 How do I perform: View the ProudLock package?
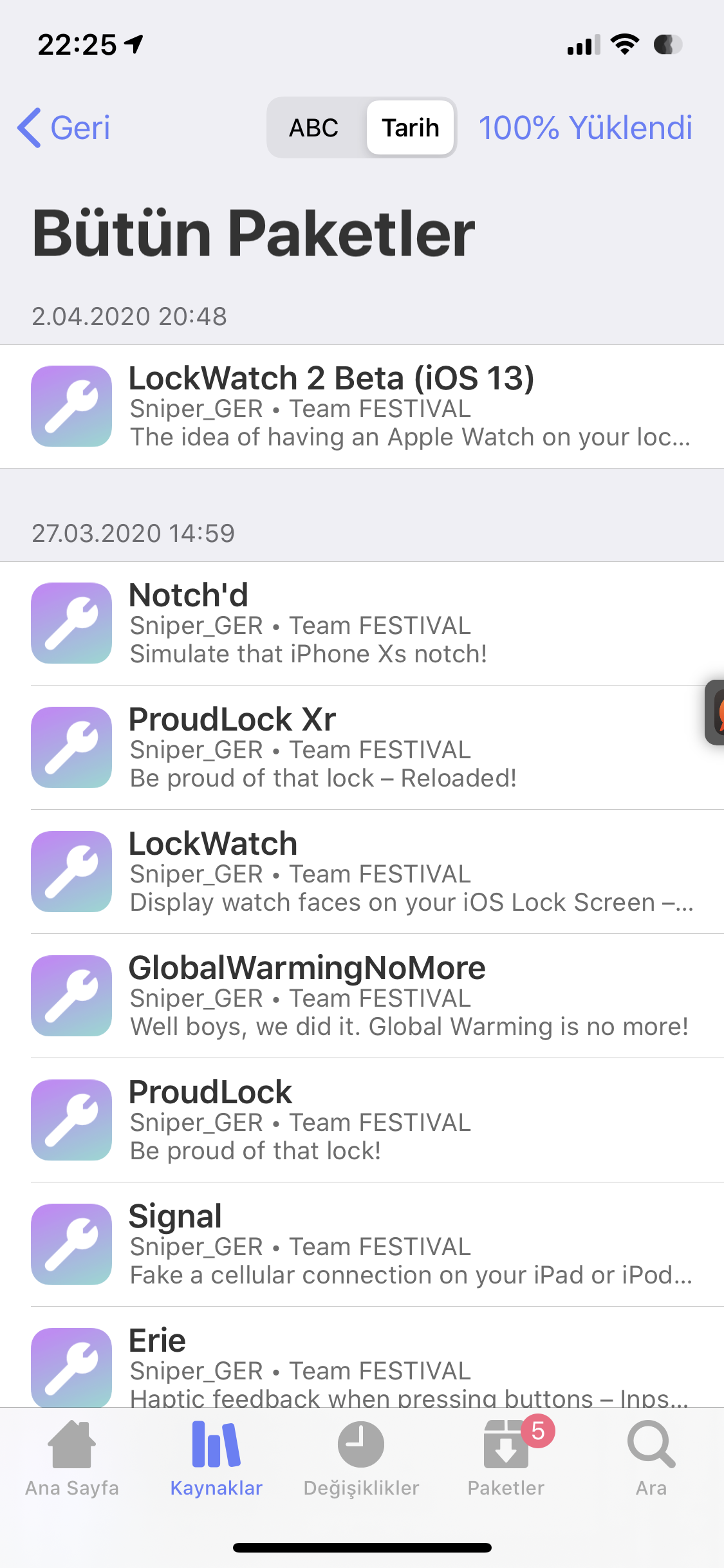coord(362,1120)
